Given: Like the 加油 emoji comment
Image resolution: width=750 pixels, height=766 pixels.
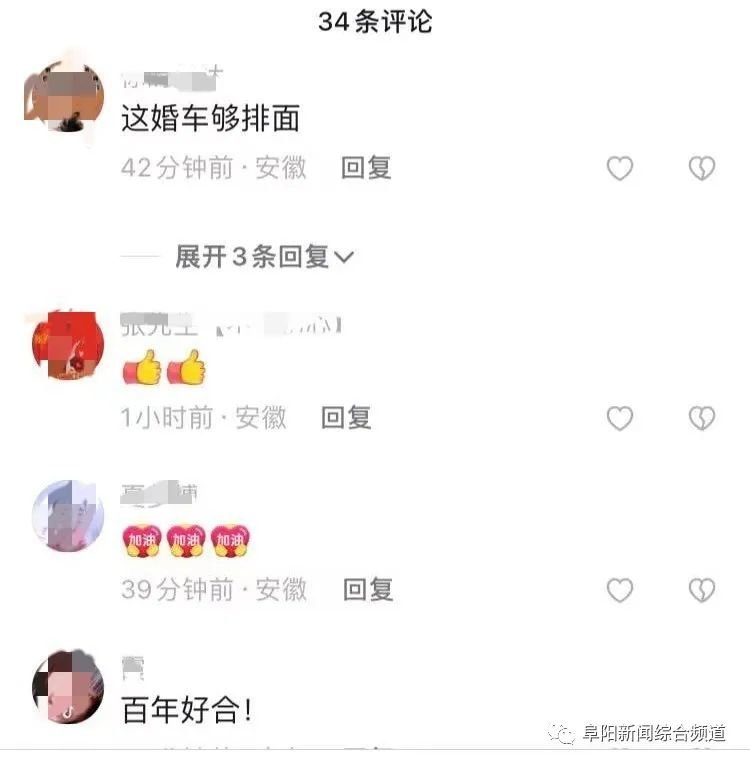Looking at the screenshot, I should click(620, 590).
